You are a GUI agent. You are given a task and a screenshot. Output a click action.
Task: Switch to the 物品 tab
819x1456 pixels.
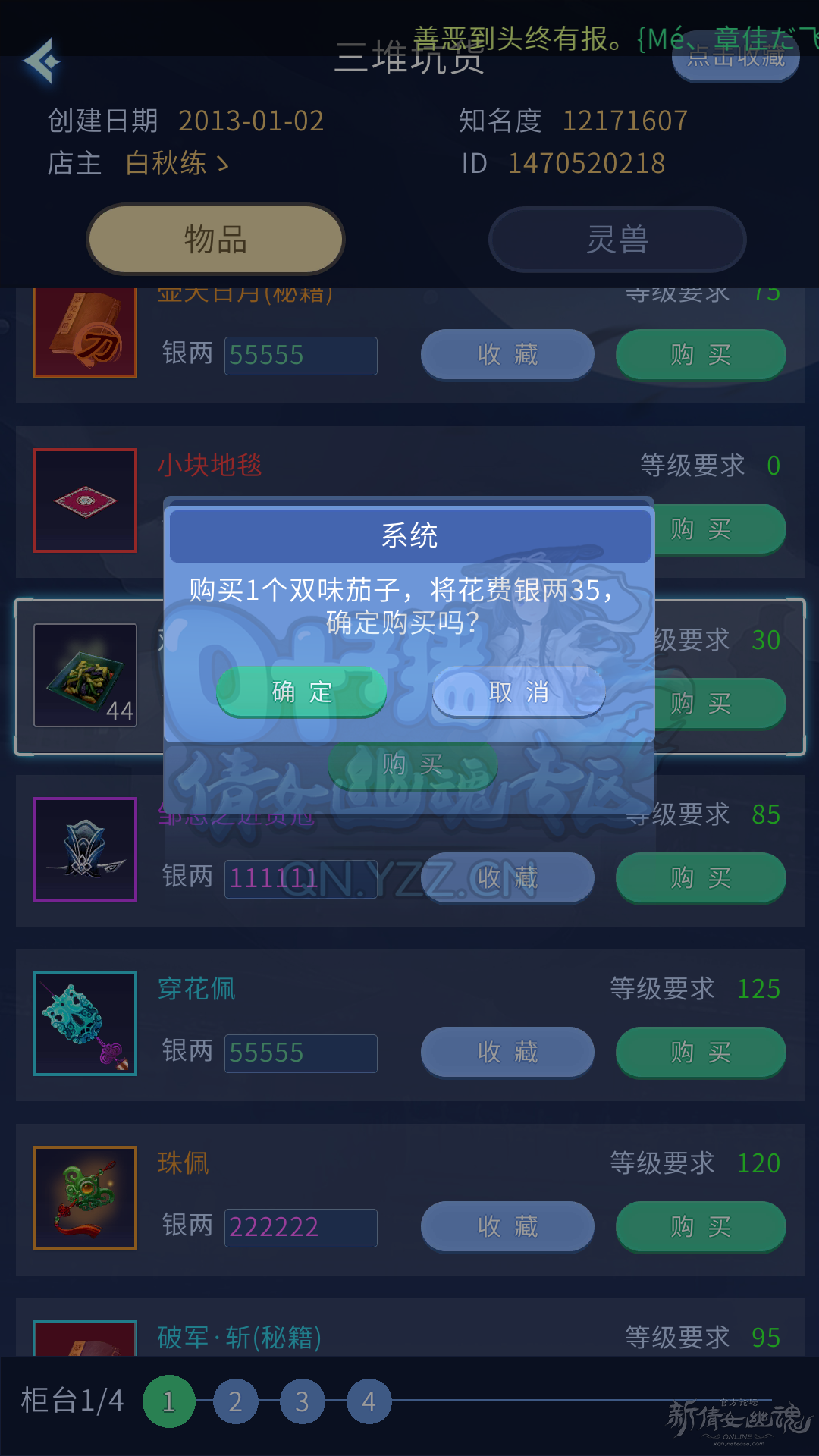pos(215,240)
